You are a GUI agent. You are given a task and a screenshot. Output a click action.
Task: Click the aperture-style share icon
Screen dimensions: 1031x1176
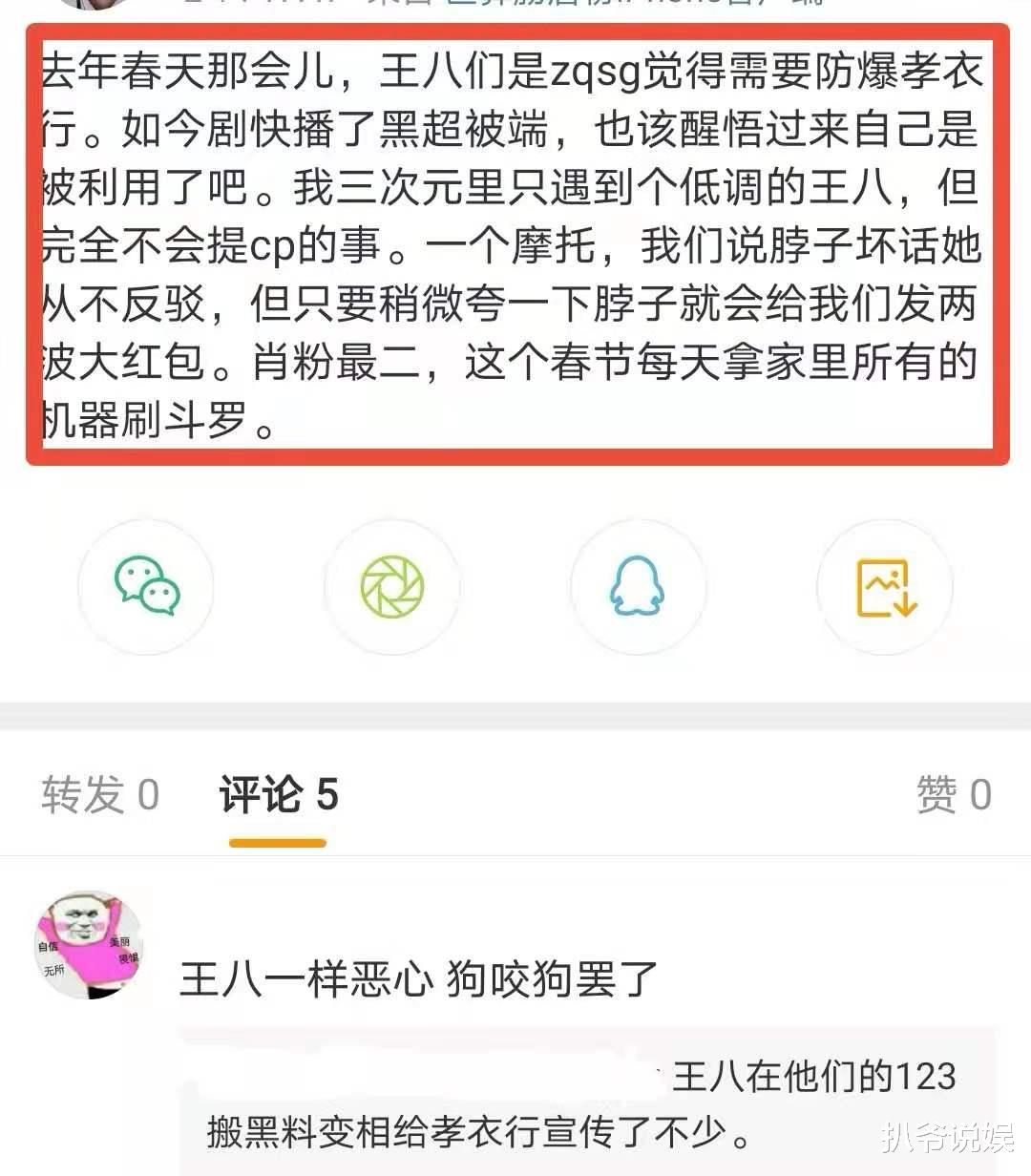[x=392, y=588]
